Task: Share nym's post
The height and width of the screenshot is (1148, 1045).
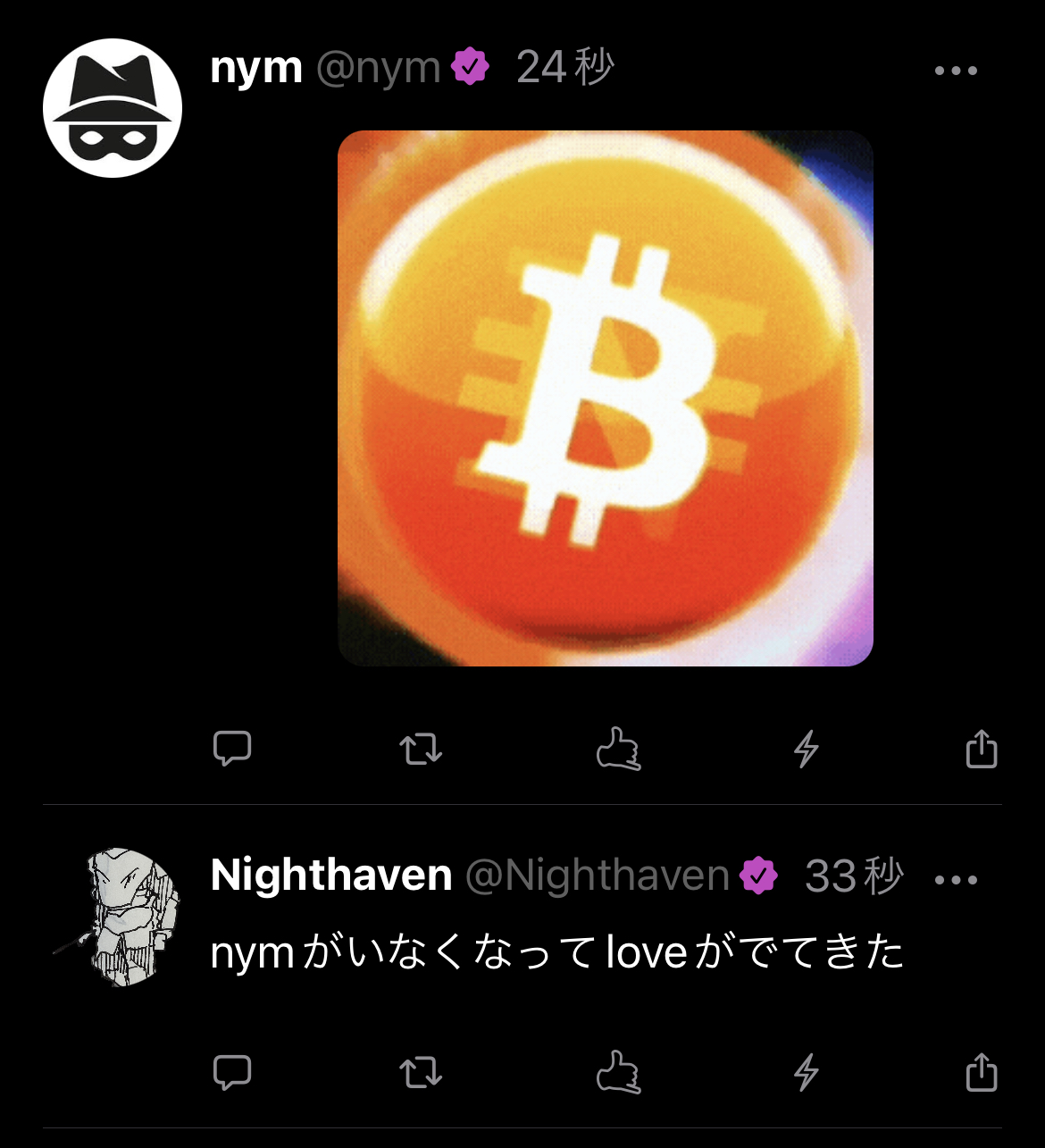Action: pyautogui.click(x=981, y=749)
